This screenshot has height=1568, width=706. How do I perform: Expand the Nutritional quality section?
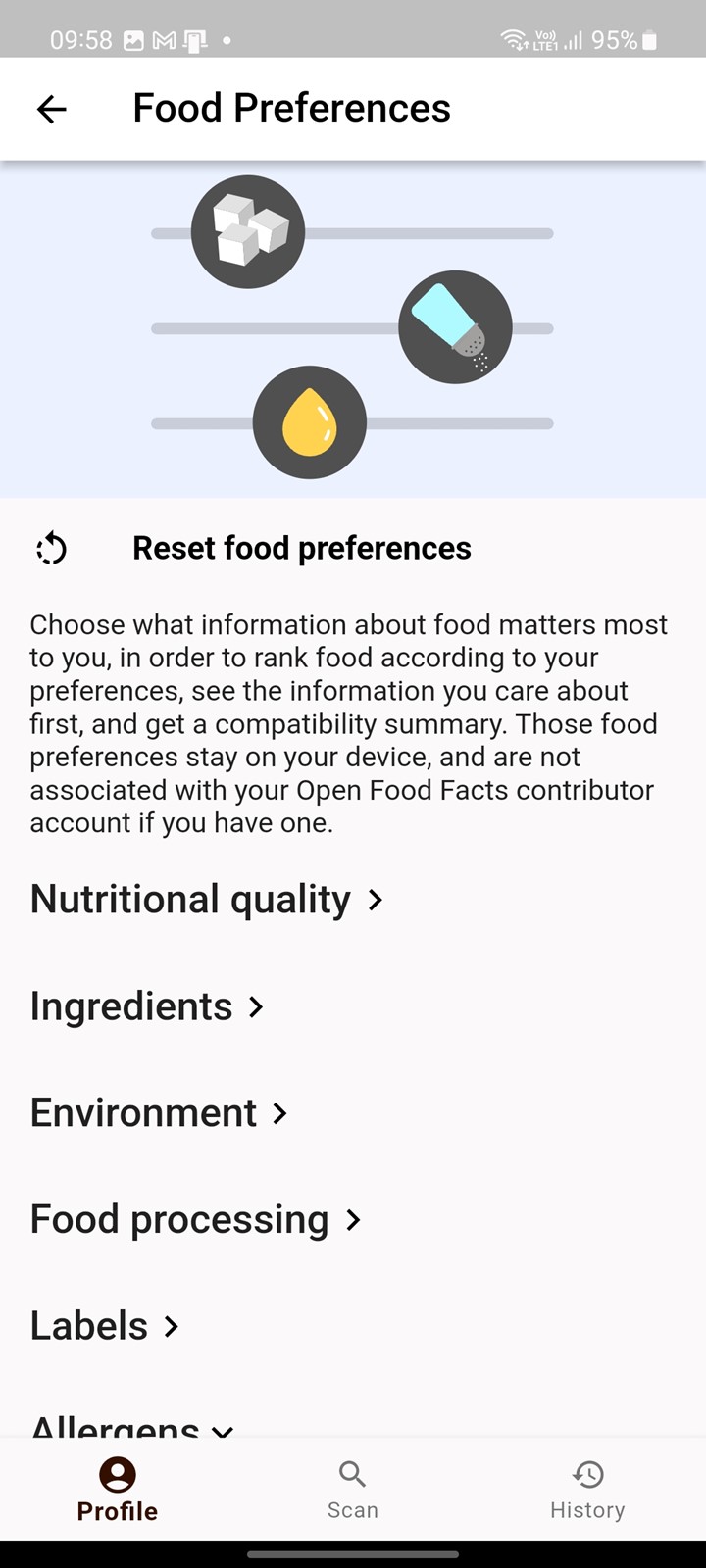(207, 900)
